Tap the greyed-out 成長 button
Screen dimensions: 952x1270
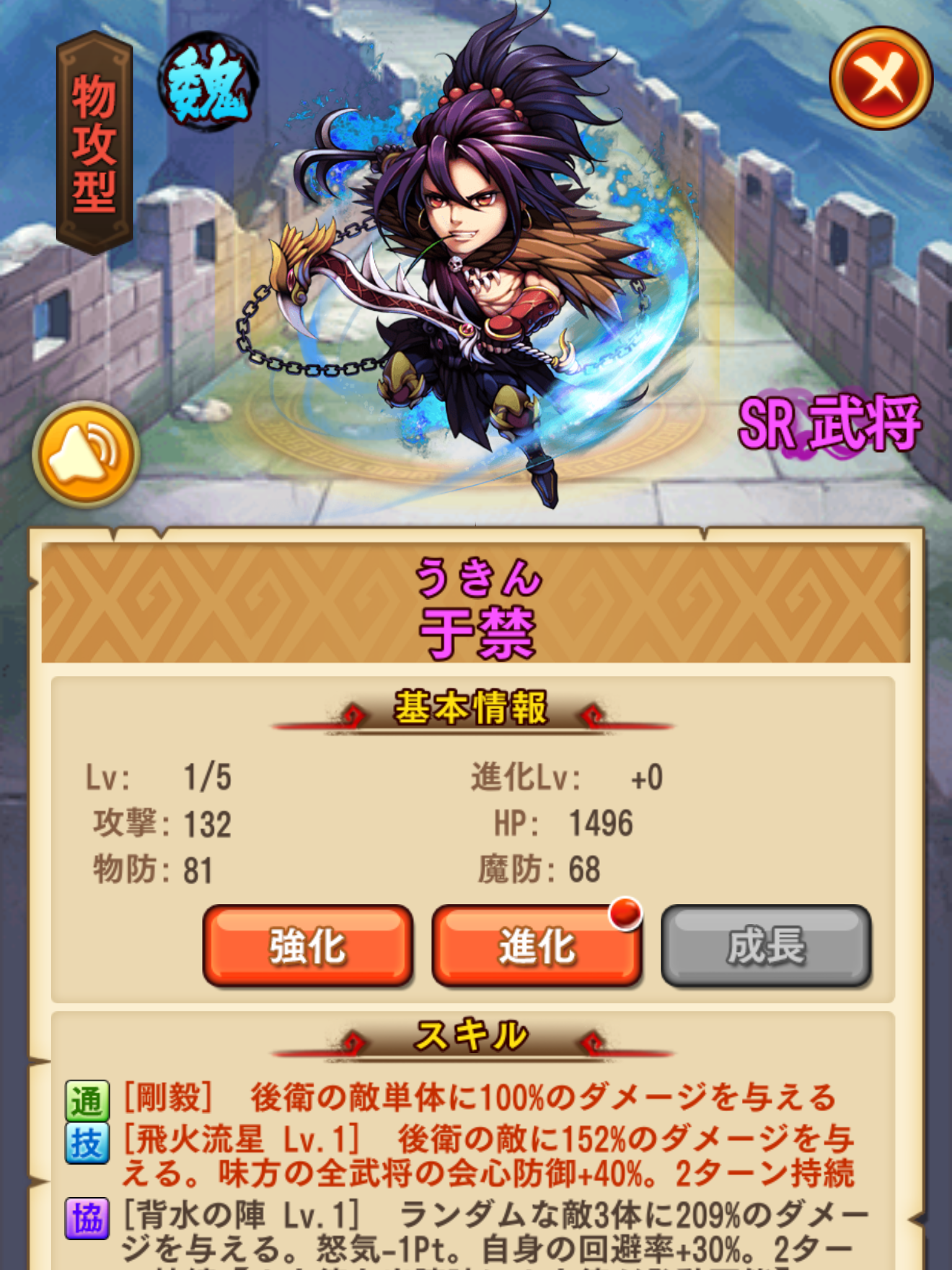tap(766, 946)
